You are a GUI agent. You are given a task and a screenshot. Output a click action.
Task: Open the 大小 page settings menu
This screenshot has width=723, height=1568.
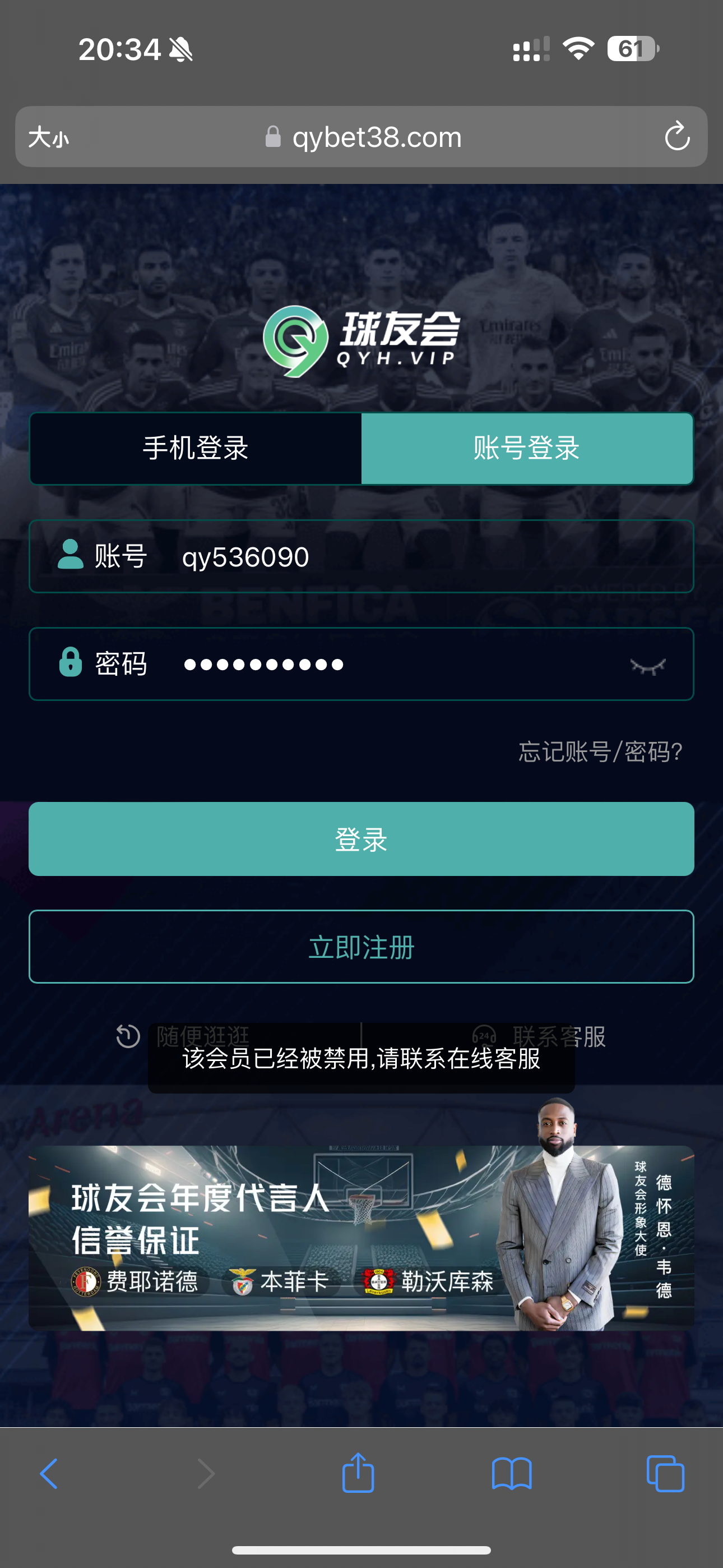[49, 137]
